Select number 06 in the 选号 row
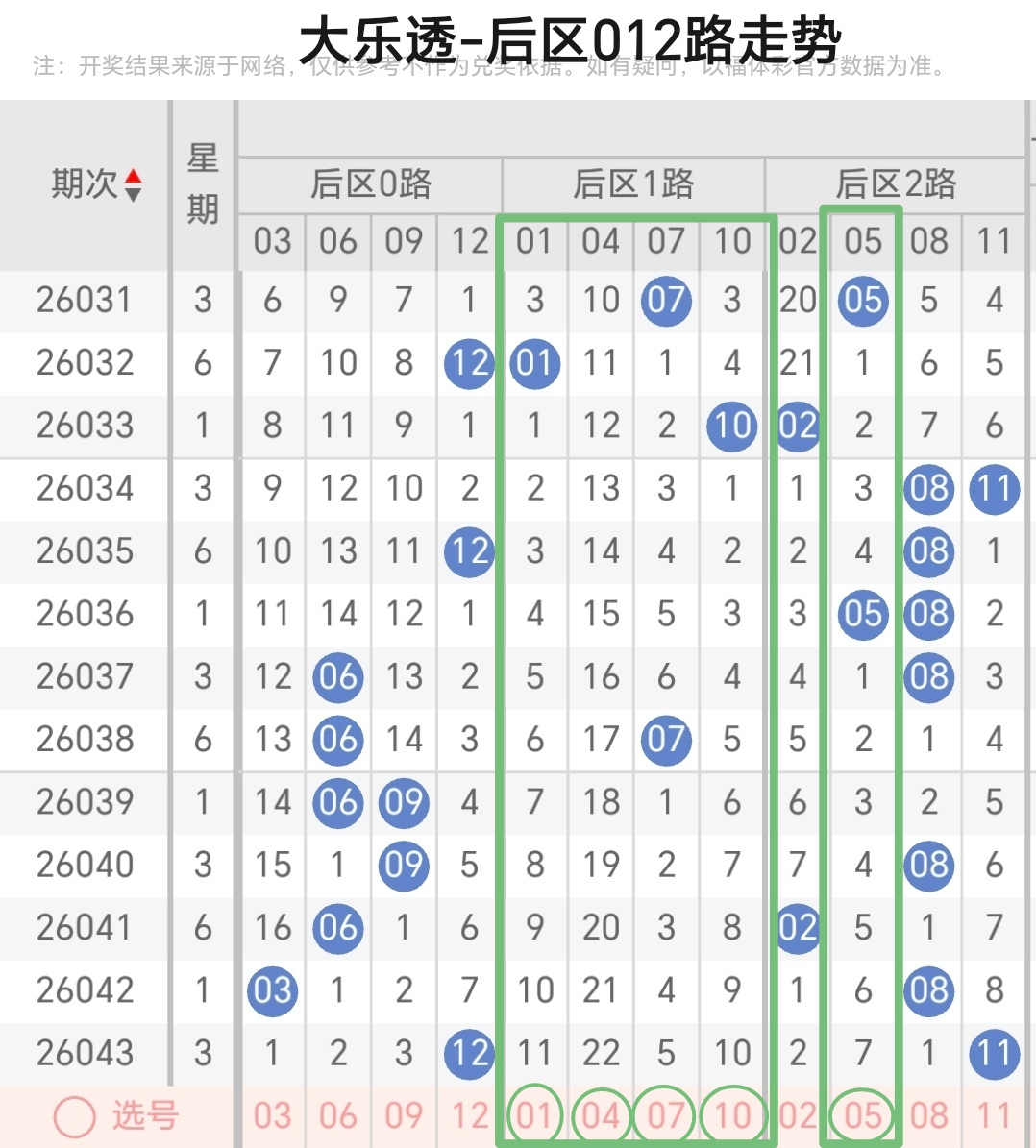This screenshot has height=1148, width=1036. [x=338, y=1116]
